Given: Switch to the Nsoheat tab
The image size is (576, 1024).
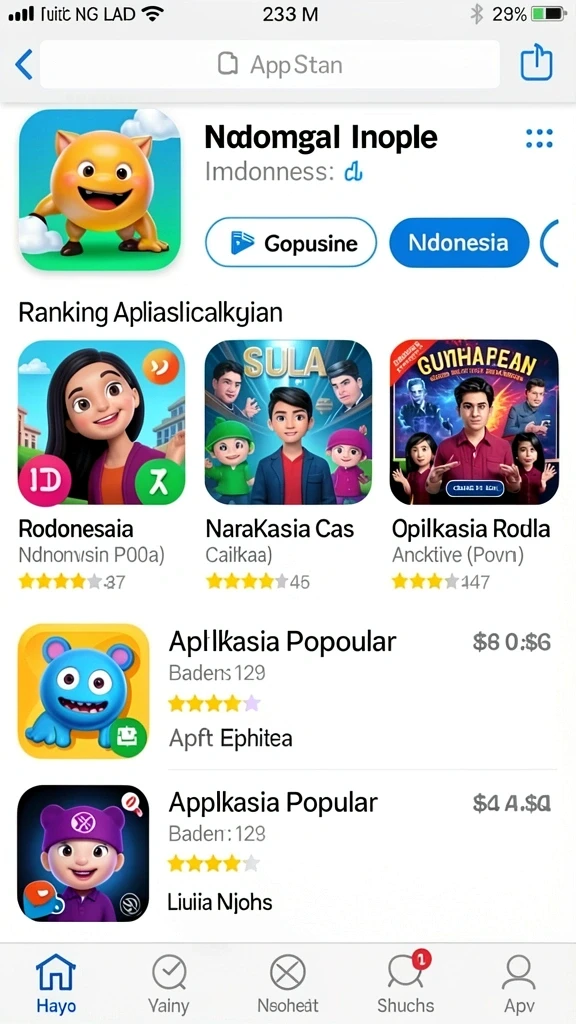Looking at the screenshot, I should tap(288, 984).
